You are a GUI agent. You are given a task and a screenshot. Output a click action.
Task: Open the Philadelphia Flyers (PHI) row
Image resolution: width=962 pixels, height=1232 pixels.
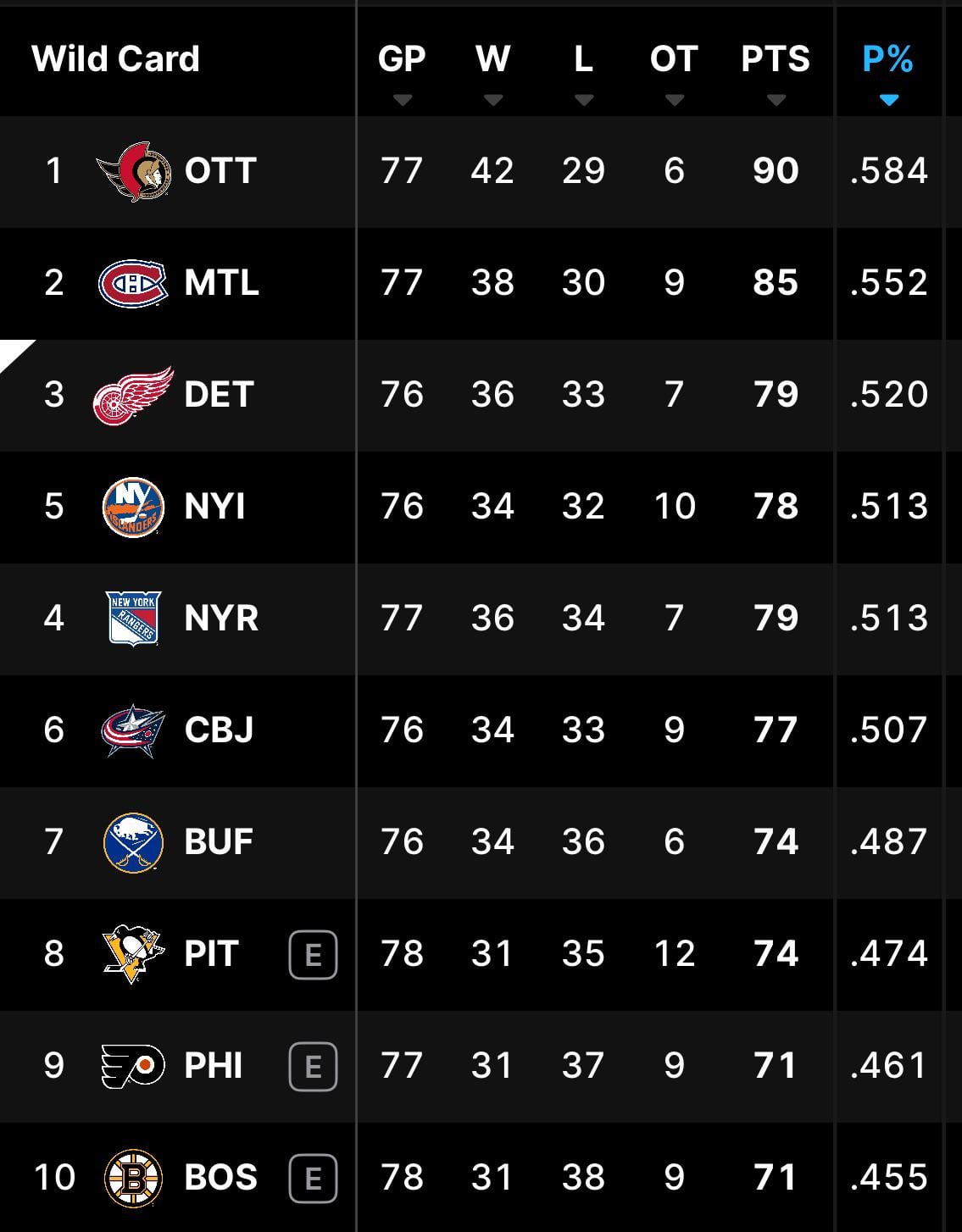coord(213,1066)
